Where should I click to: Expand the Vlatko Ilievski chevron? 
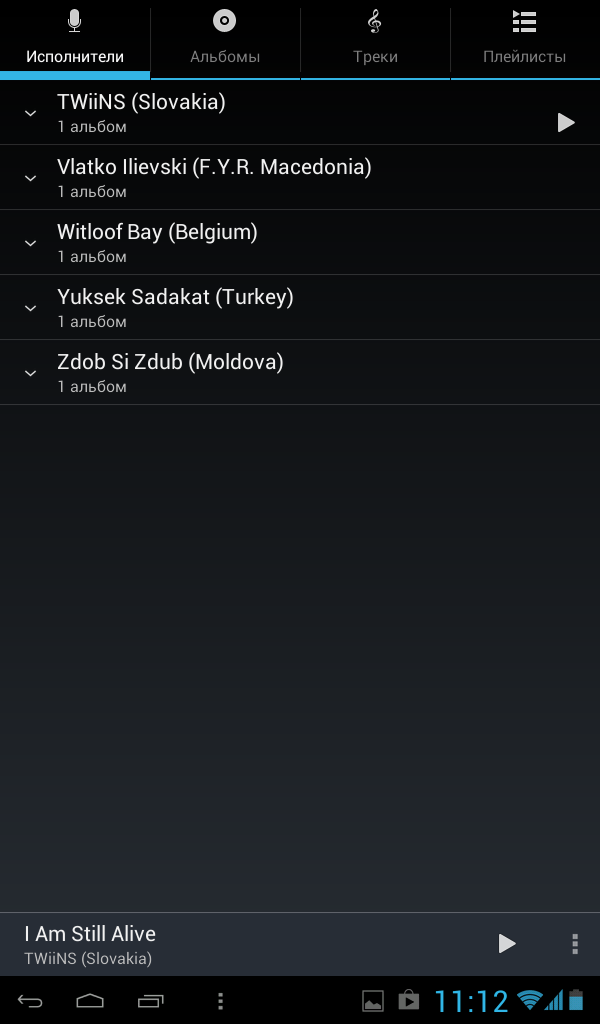(x=30, y=178)
